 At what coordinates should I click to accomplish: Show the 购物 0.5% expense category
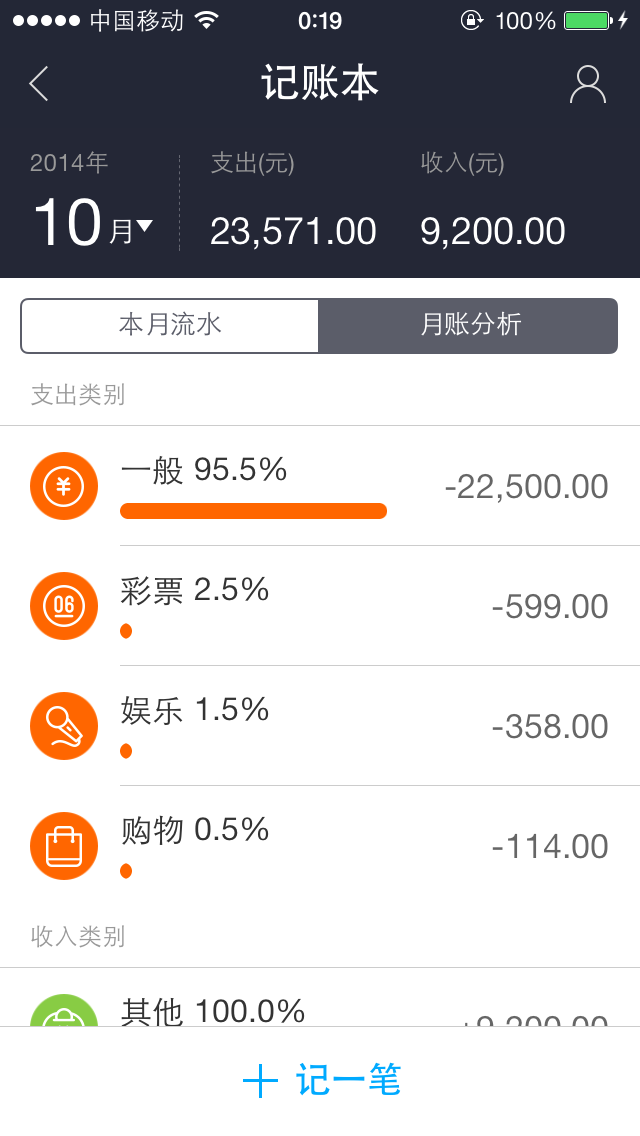click(320, 846)
